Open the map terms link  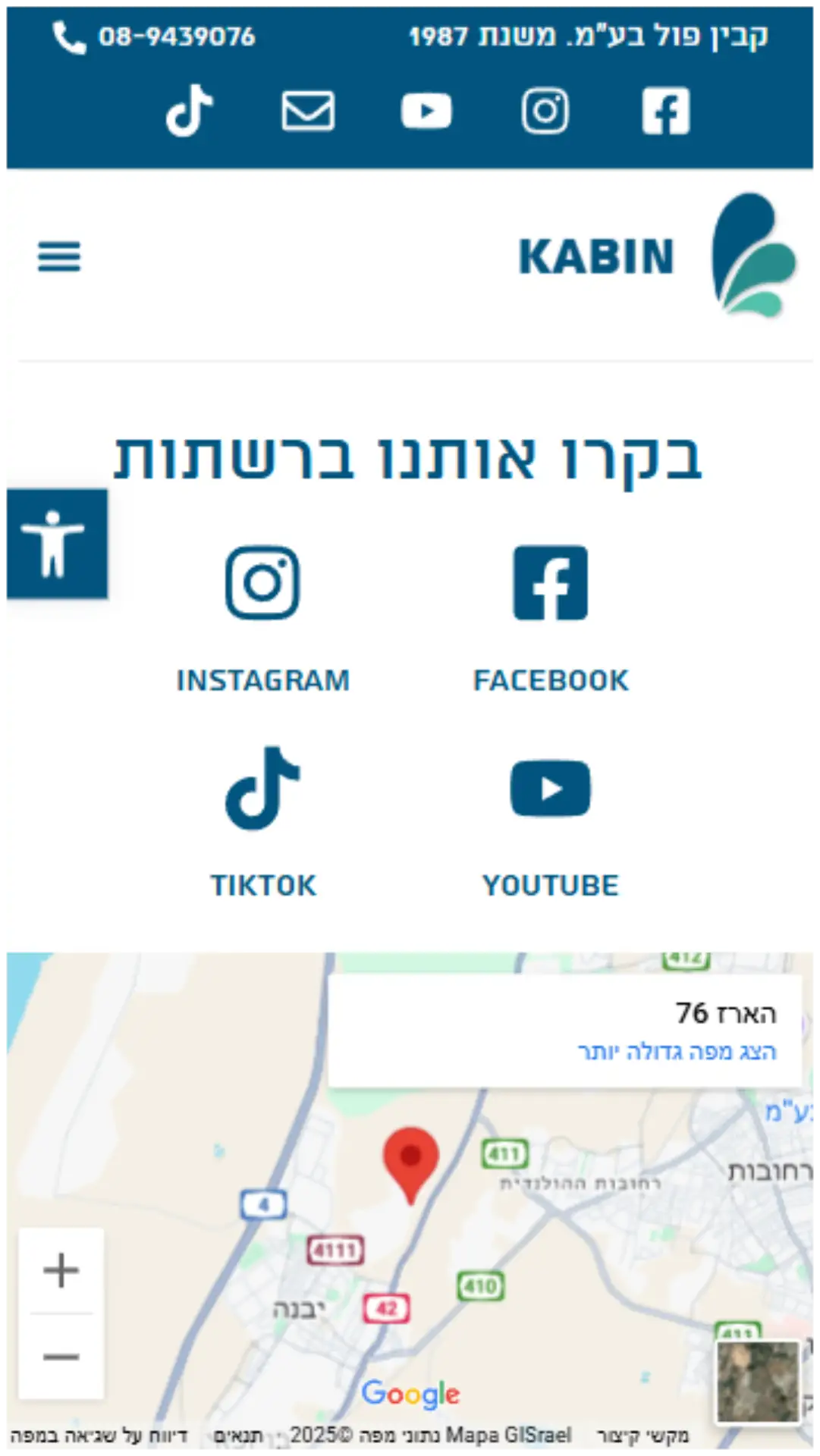point(238,1436)
